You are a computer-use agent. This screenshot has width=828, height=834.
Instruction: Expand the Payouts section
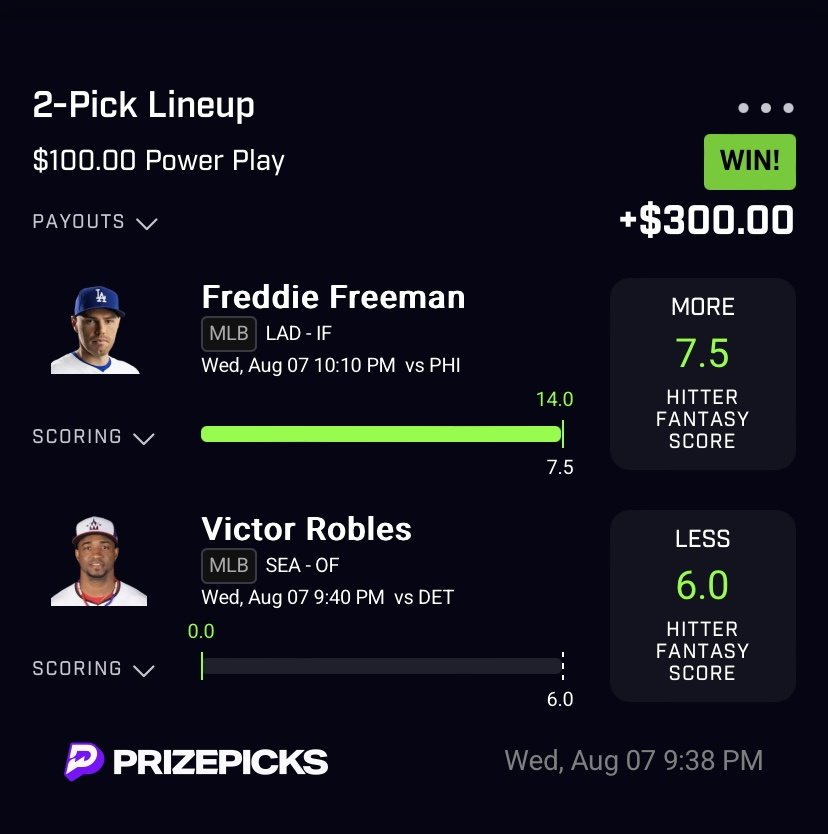(95, 222)
